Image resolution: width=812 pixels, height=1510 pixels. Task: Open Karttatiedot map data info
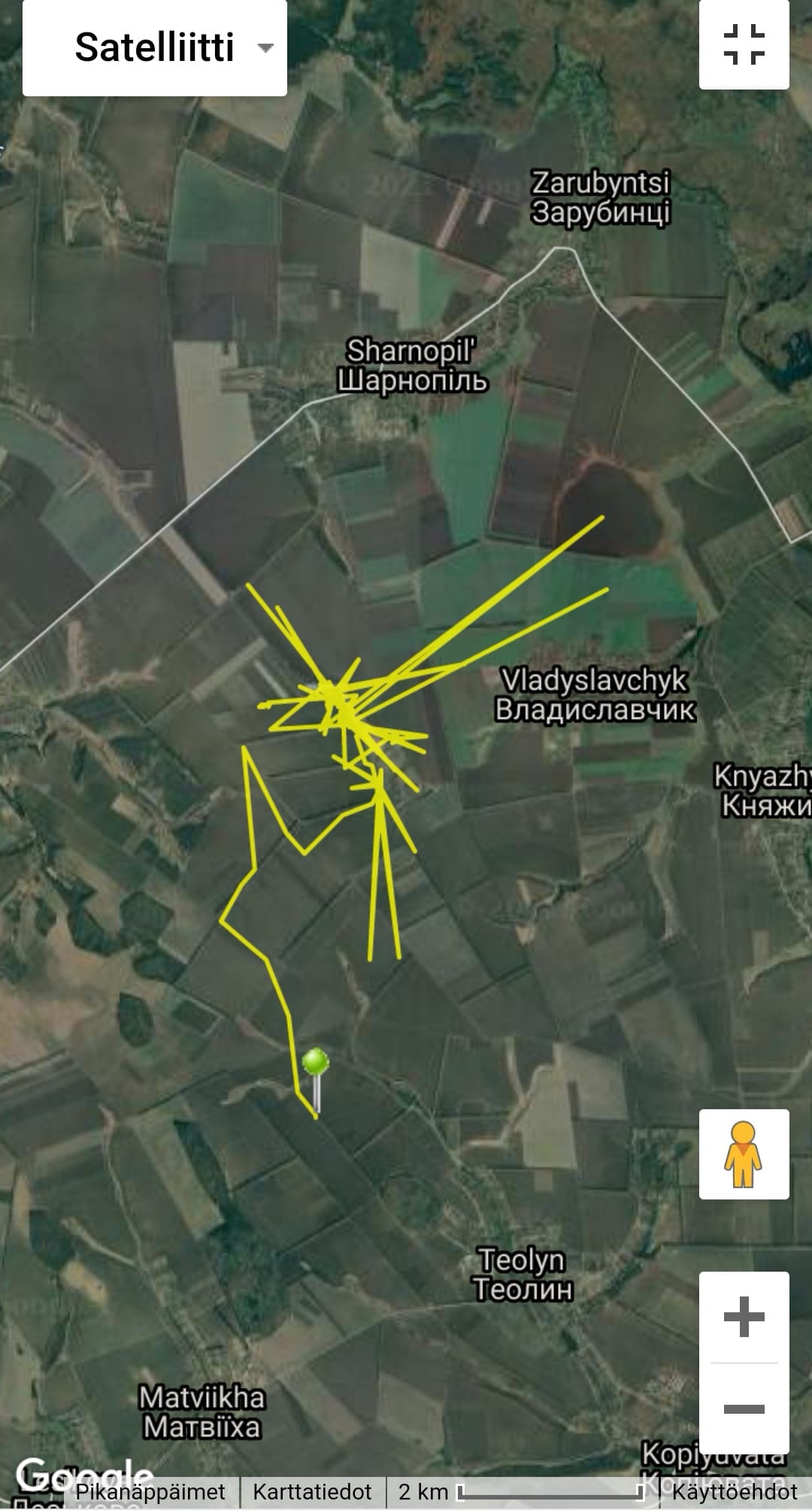(x=312, y=1492)
